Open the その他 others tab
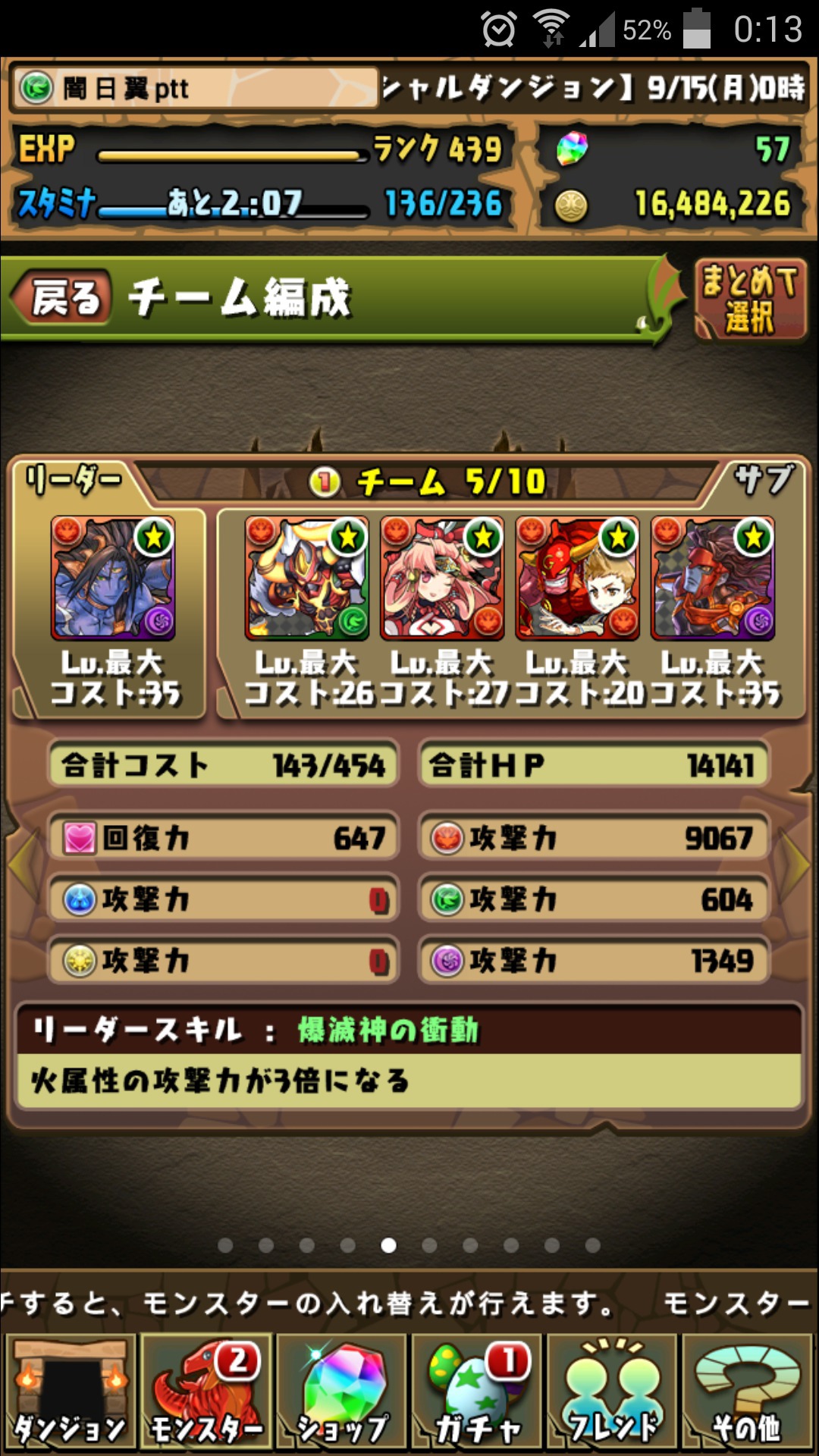 coord(748,1392)
